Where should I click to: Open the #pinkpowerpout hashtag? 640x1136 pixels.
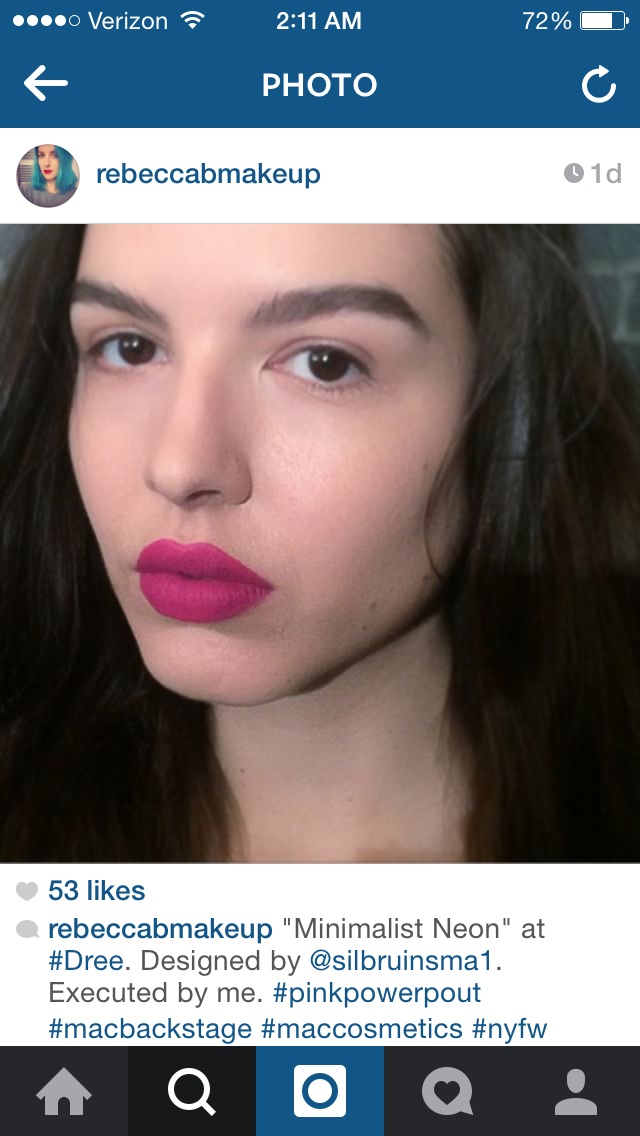(x=377, y=993)
